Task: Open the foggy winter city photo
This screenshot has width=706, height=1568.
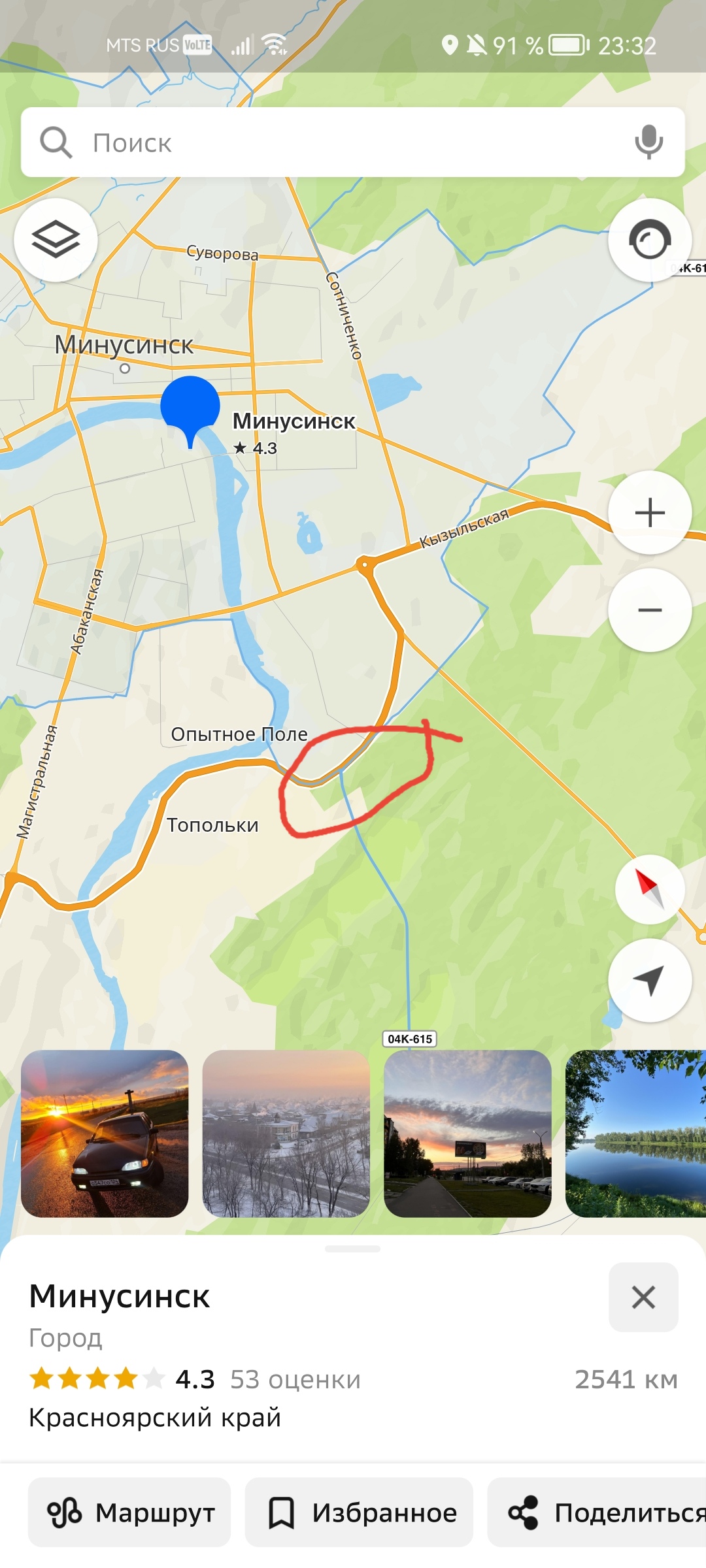Action: 286,1134
